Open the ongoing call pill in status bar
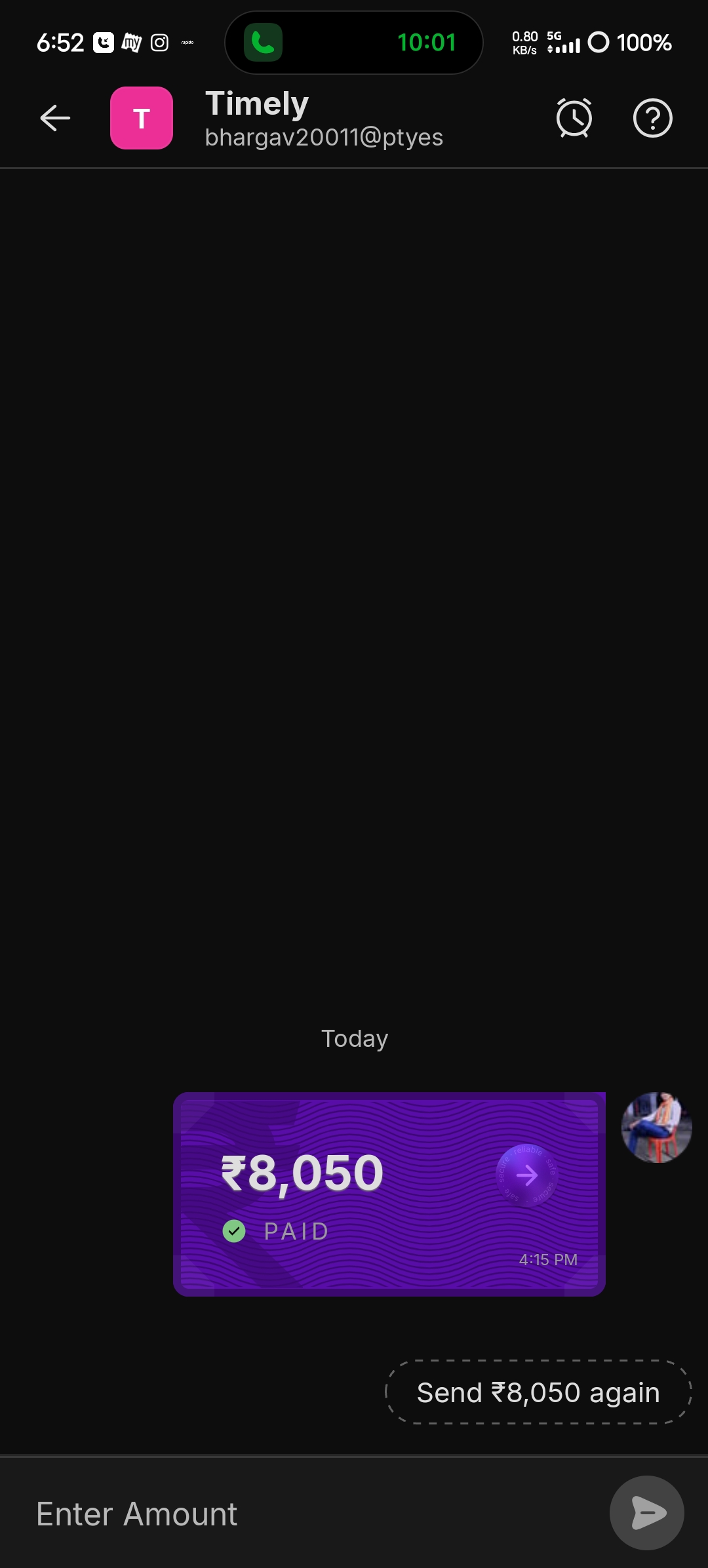708x1568 pixels. click(x=354, y=43)
